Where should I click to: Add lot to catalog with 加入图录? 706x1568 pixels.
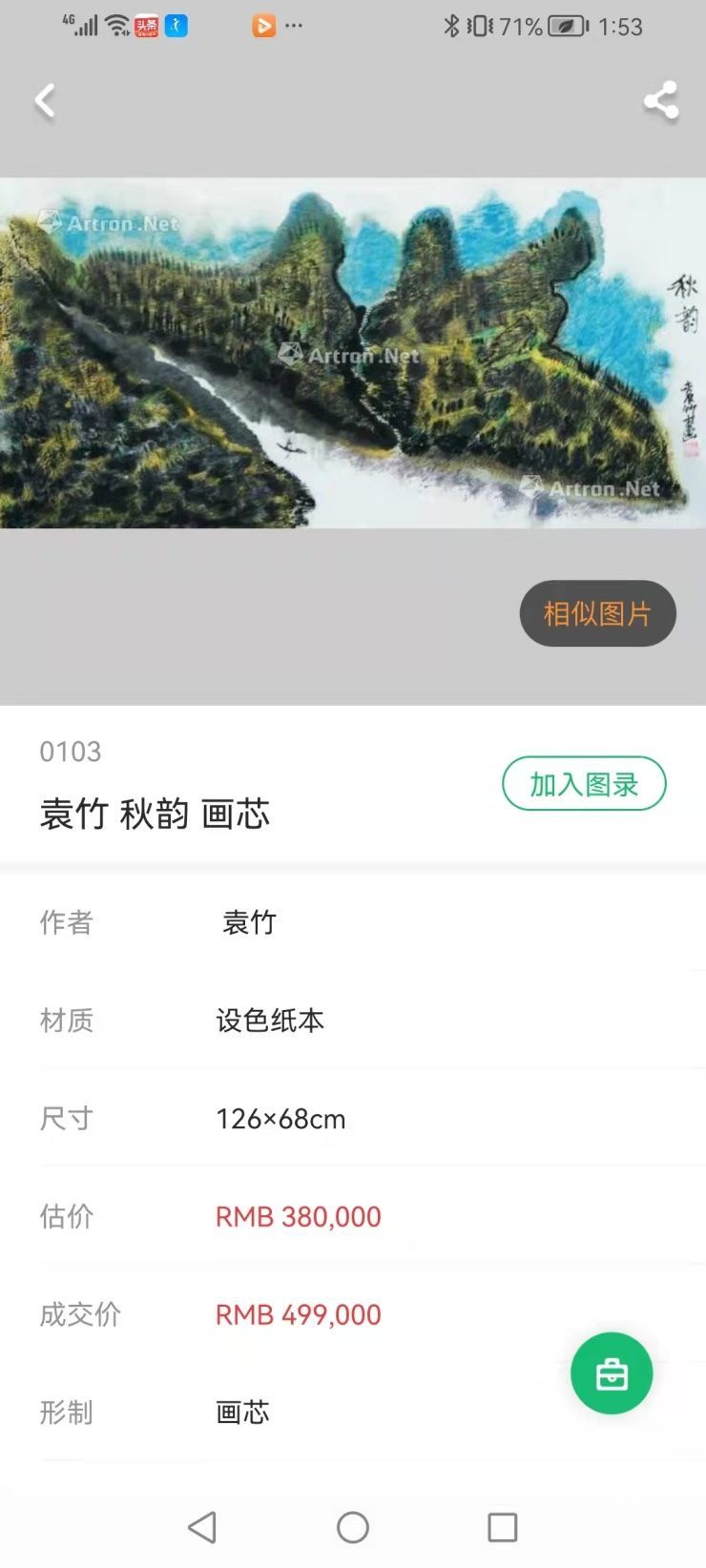click(584, 784)
